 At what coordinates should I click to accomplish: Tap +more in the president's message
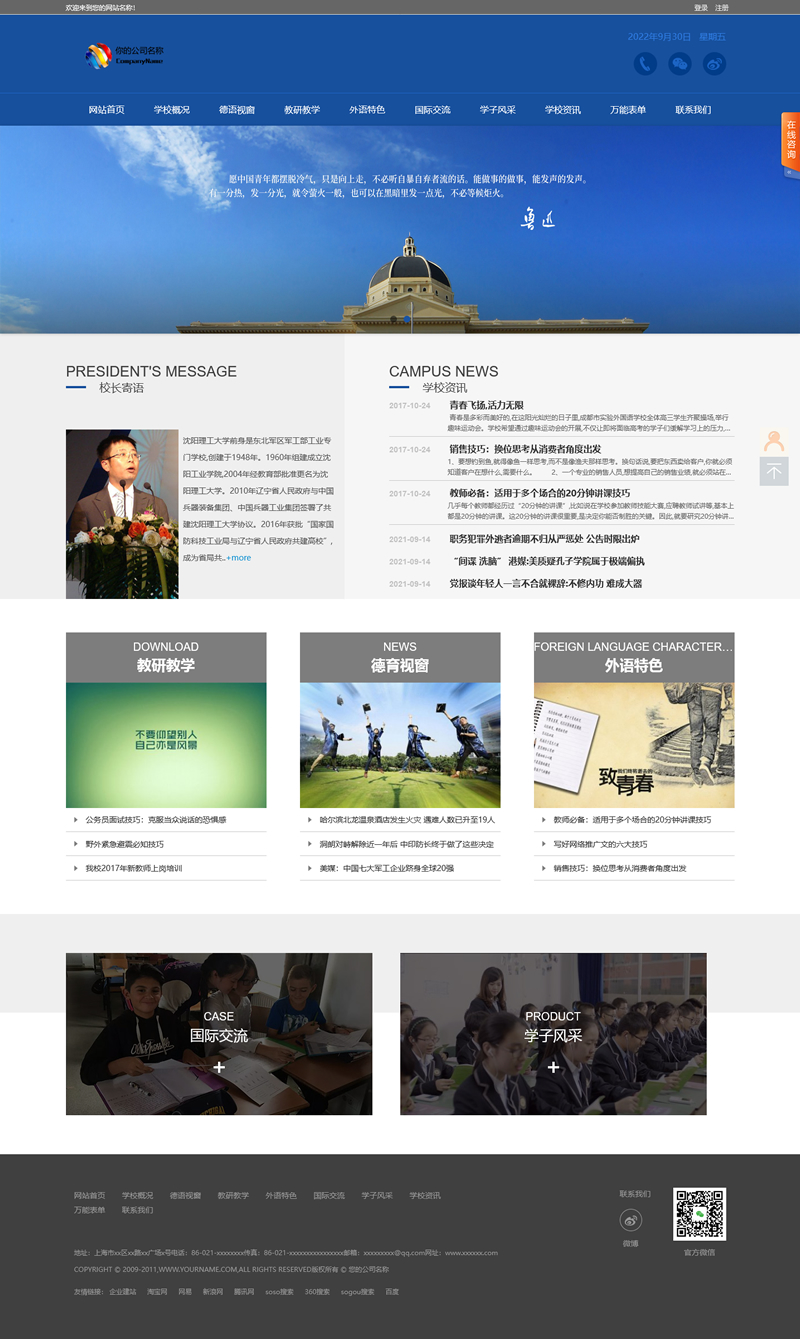click(x=239, y=558)
